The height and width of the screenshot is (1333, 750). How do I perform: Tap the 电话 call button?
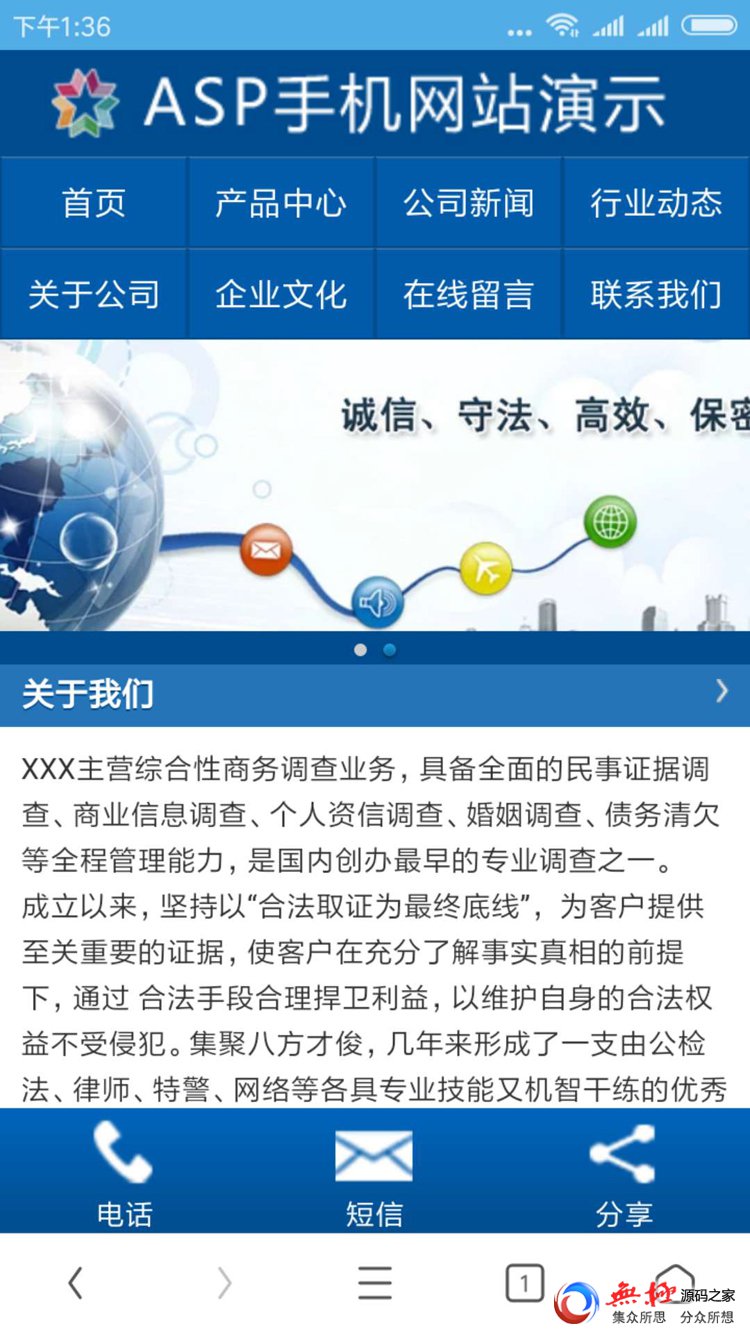pos(124,1171)
